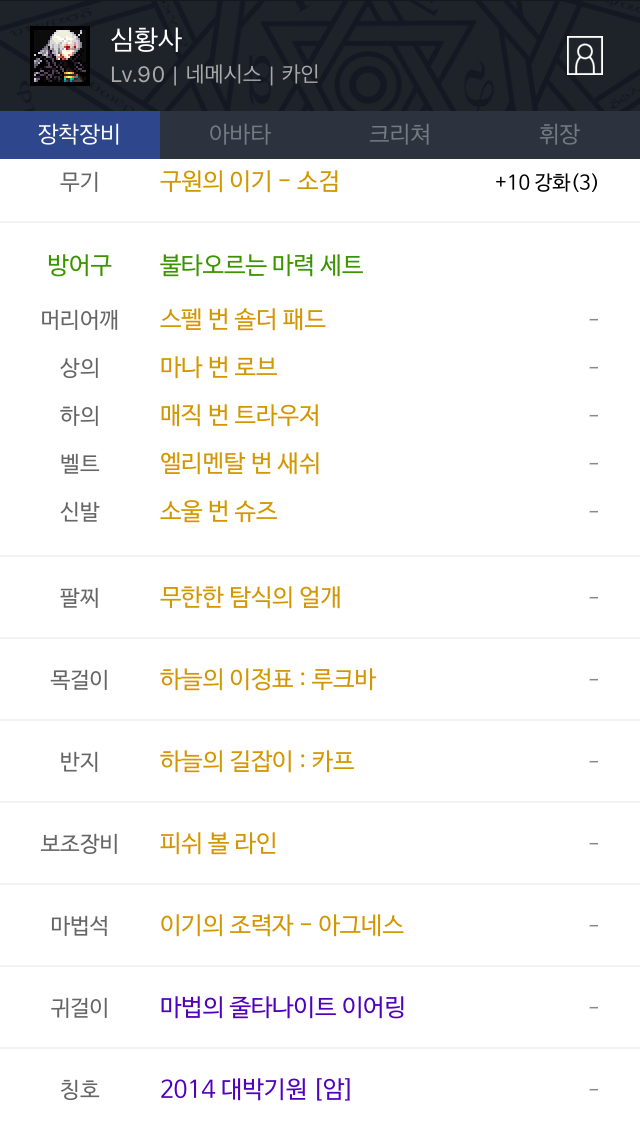The height and width of the screenshot is (1136, 640).
Task: Open 소울 번 슈즈 shoes item
Action: click(x=218, y=511)
